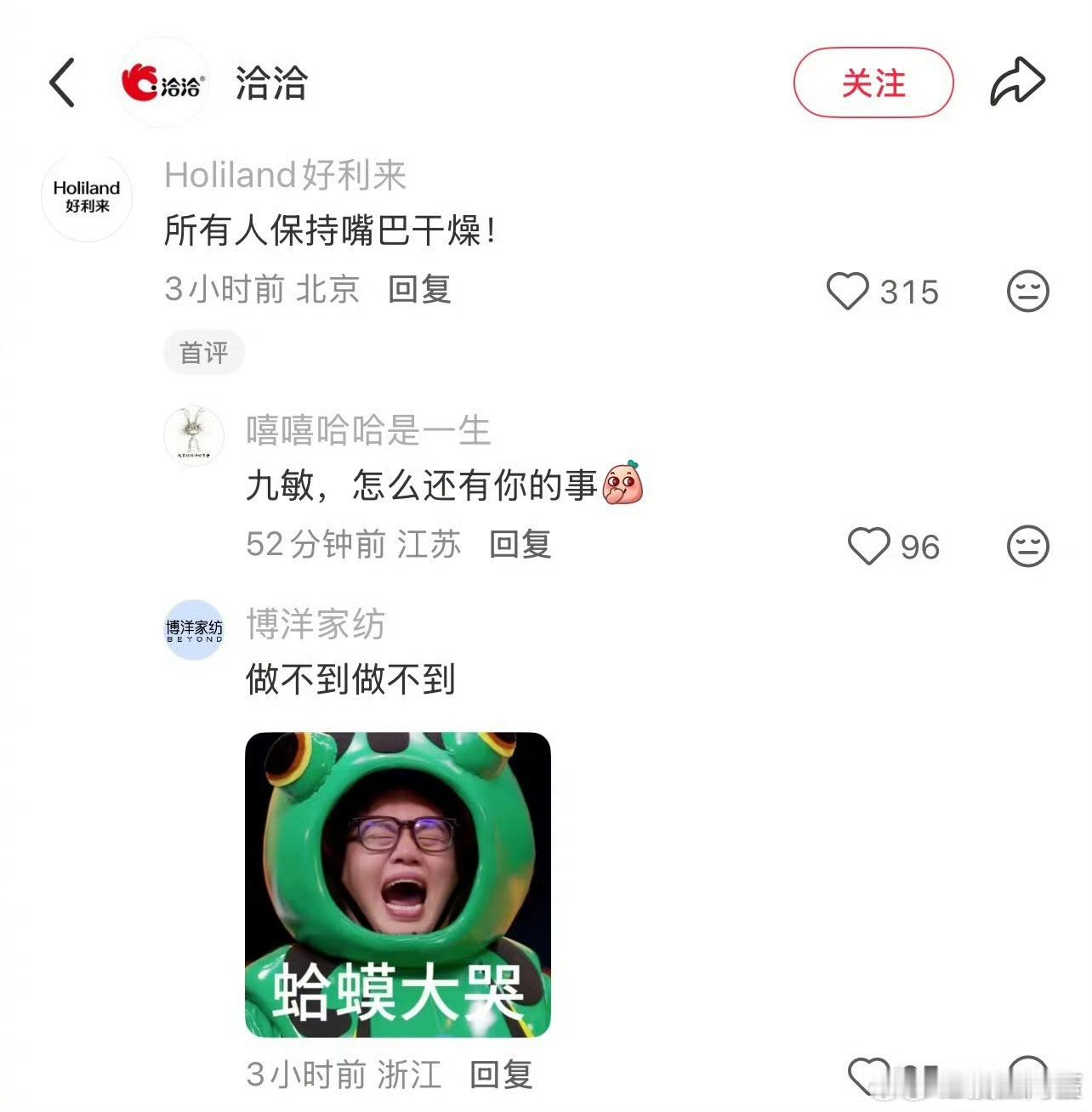The image size is (1092, 1112).
Task: Click the 洽洽 title in the header
Action: pyautogui.click(x=270, y=82)
